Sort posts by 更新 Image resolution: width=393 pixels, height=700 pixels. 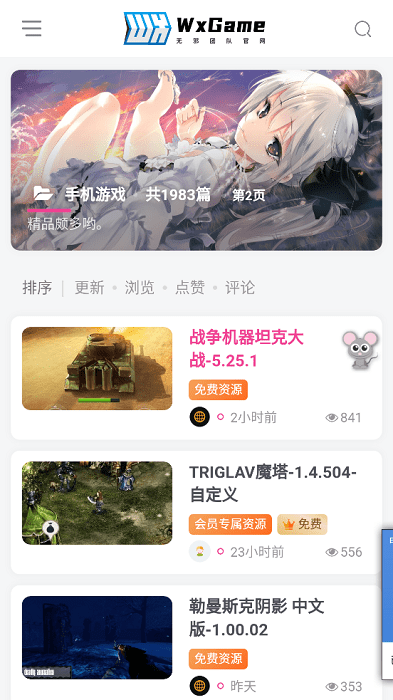(89, 288)
